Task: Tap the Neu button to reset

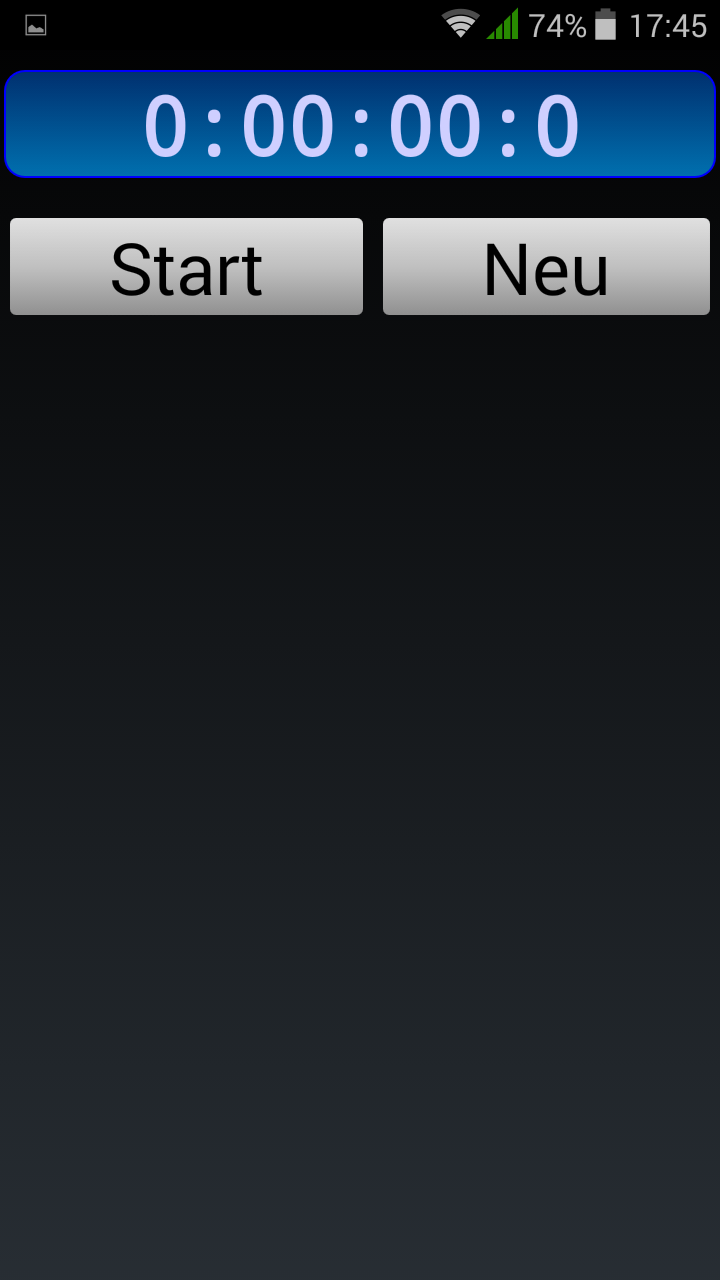Action: [546, 267]
